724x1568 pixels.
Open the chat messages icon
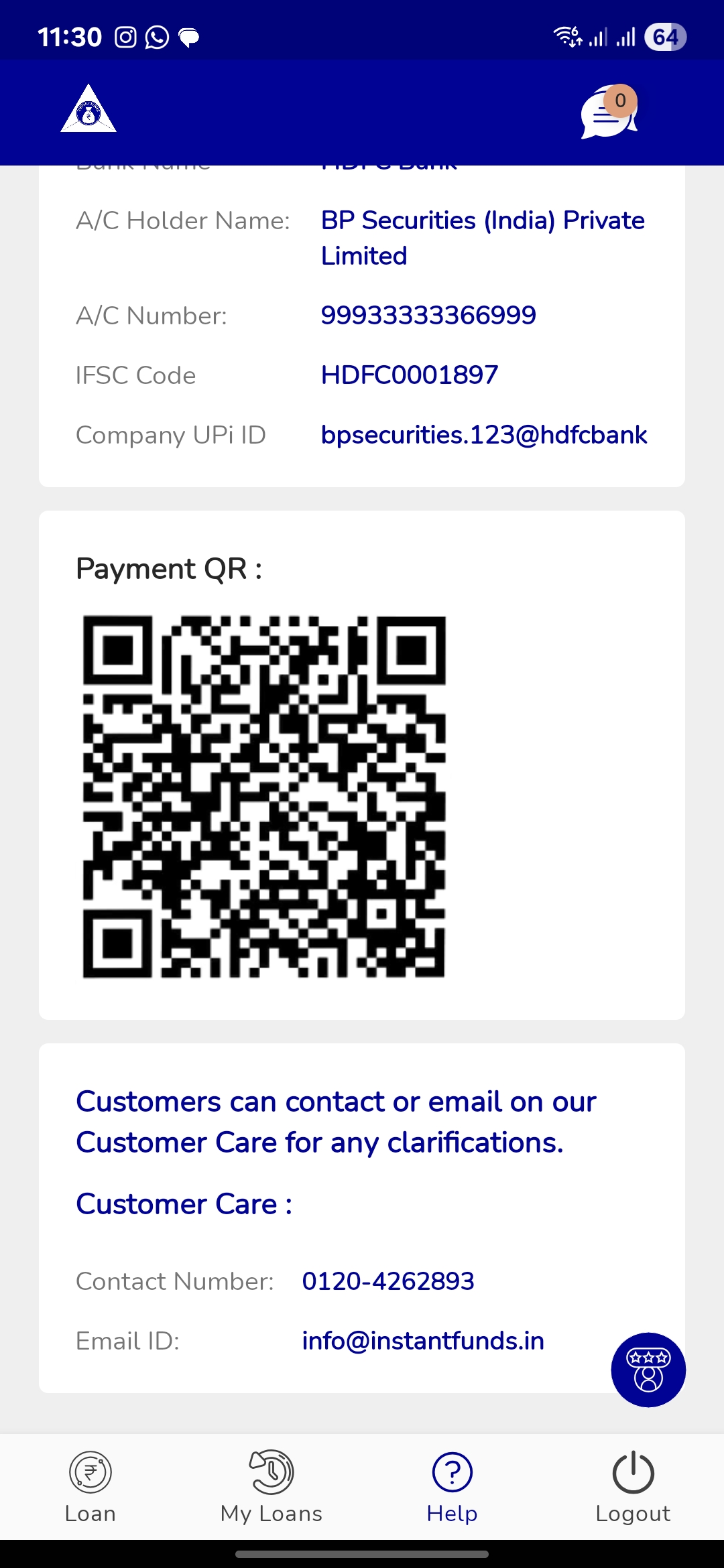pos(608,113)
